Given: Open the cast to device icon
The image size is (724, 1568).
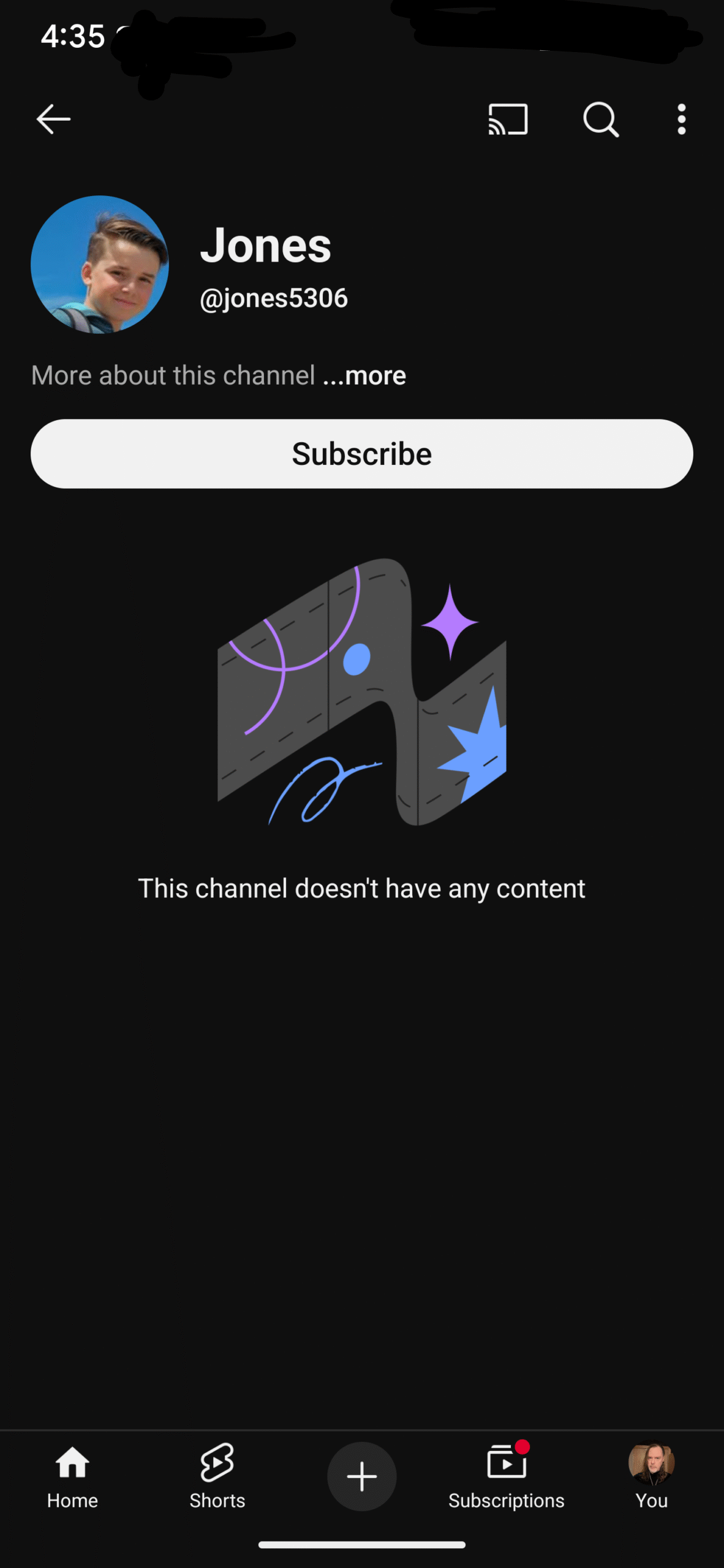Looking at the screenshot, I should coord(508,119).
